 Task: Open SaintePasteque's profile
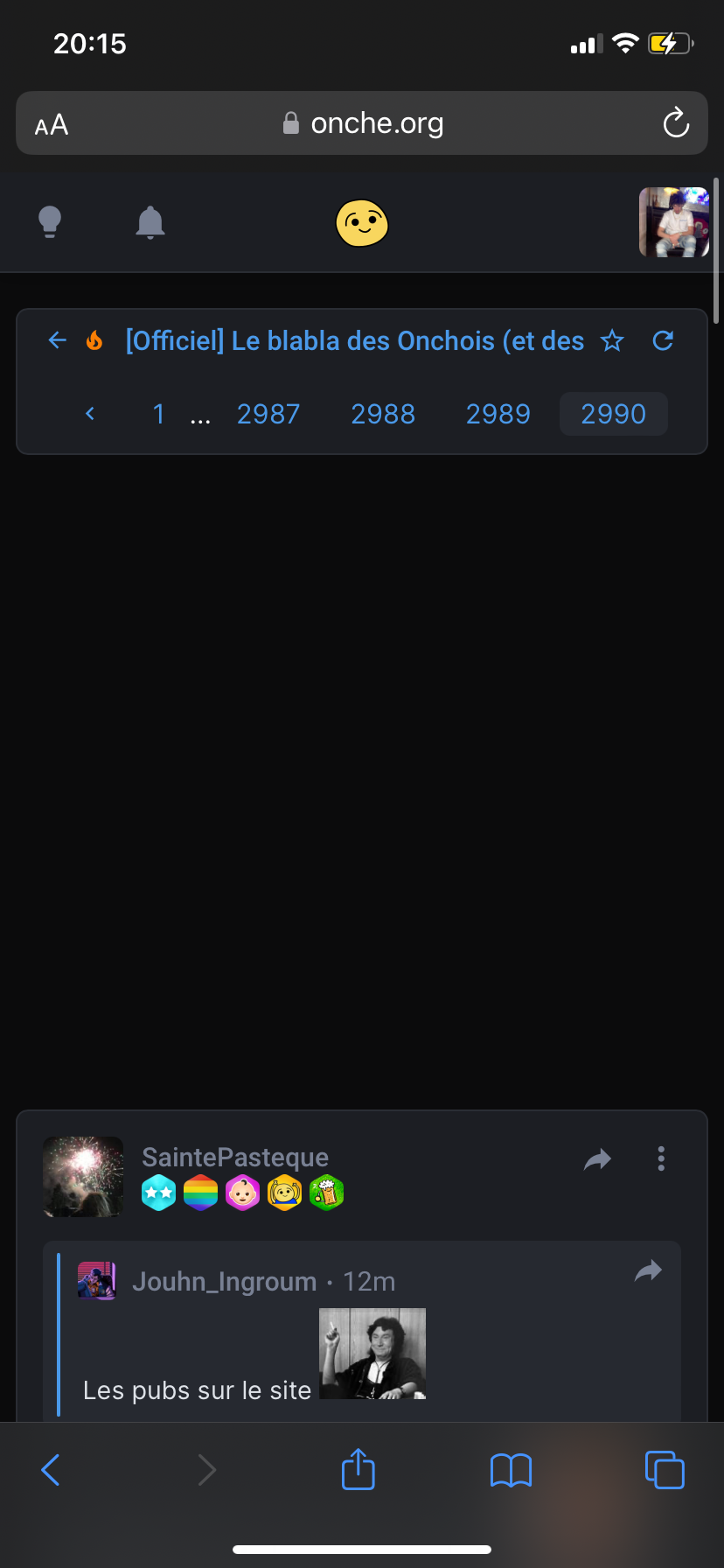coord(235,1158)
